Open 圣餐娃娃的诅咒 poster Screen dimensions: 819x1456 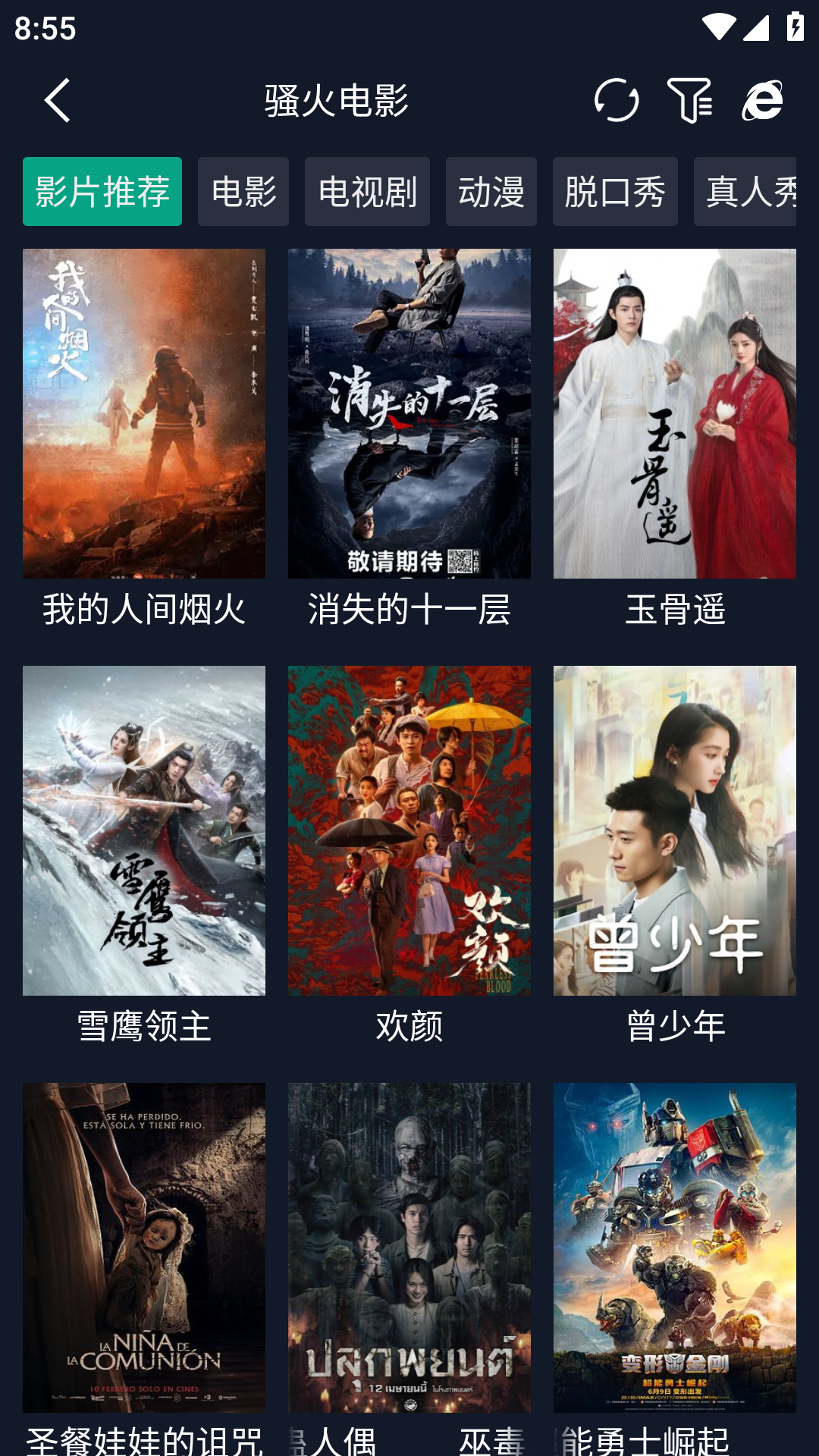pos(144,1247)
